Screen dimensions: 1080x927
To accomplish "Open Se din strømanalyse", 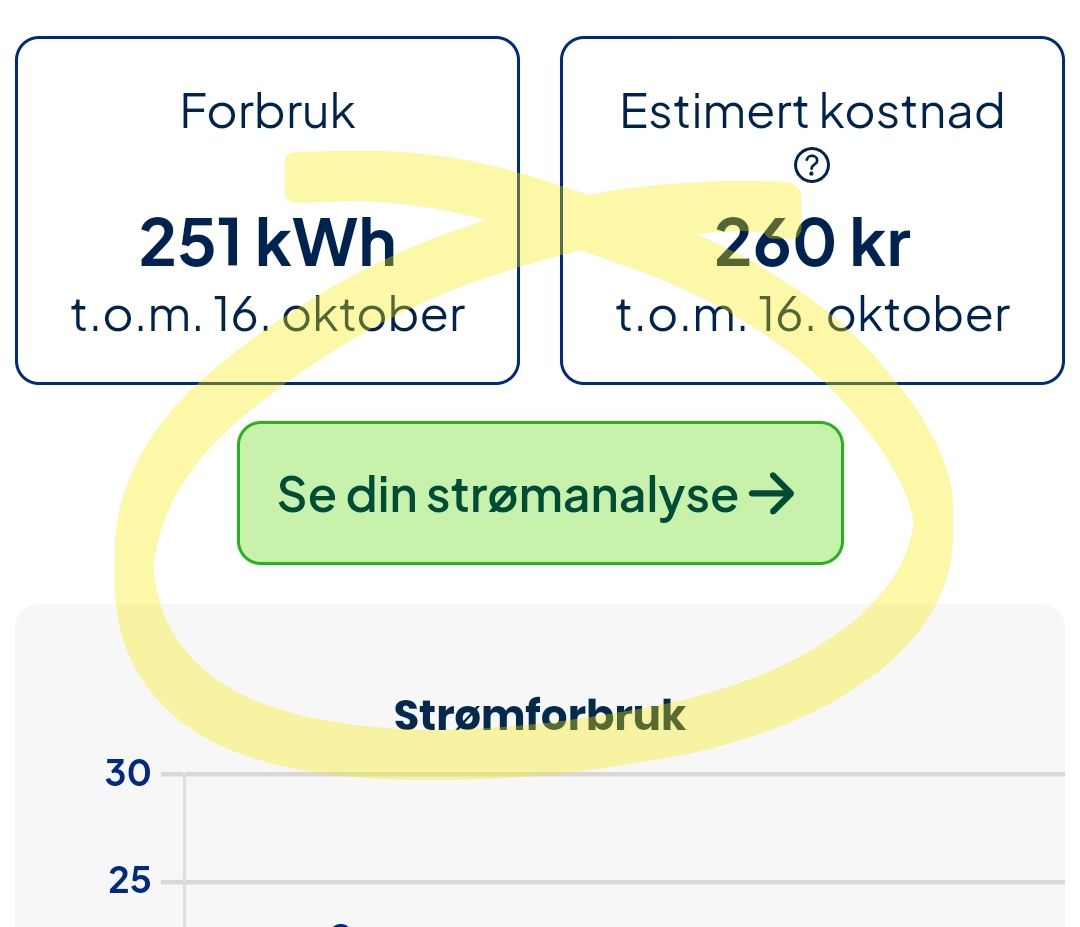I will pos(540,493).
